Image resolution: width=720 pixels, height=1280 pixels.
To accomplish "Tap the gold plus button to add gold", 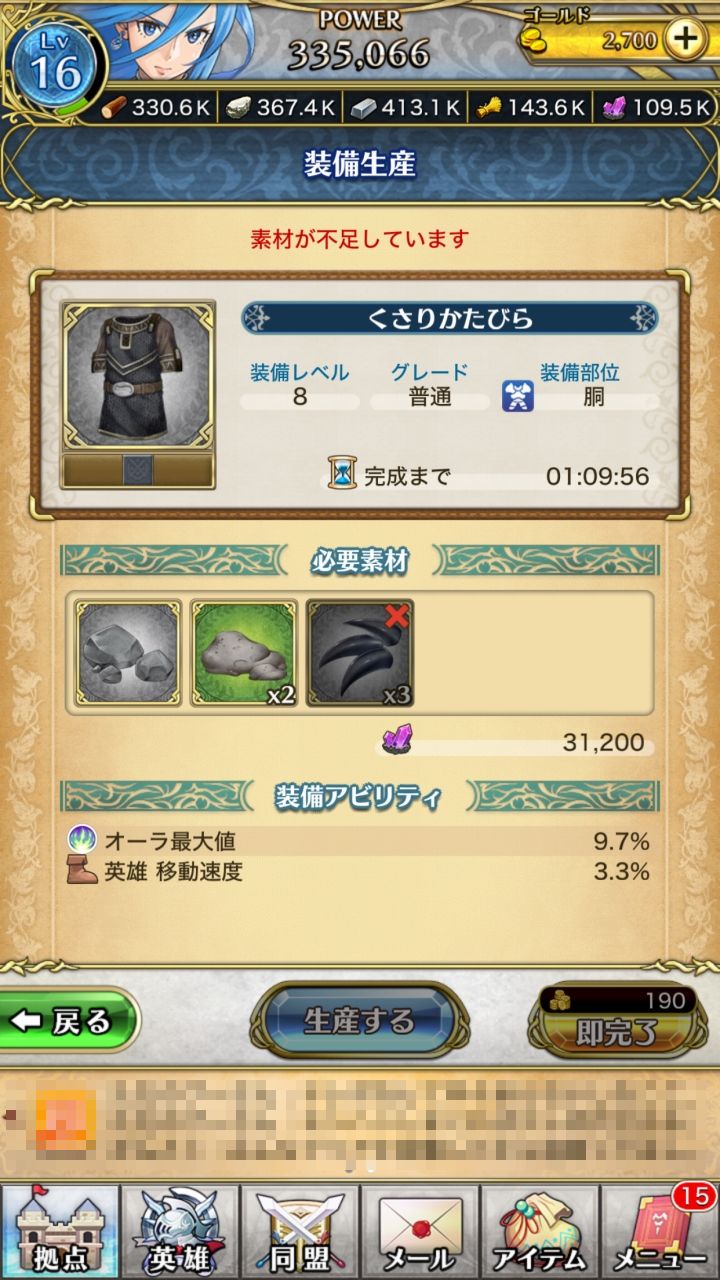I will [x=685, y=41].
